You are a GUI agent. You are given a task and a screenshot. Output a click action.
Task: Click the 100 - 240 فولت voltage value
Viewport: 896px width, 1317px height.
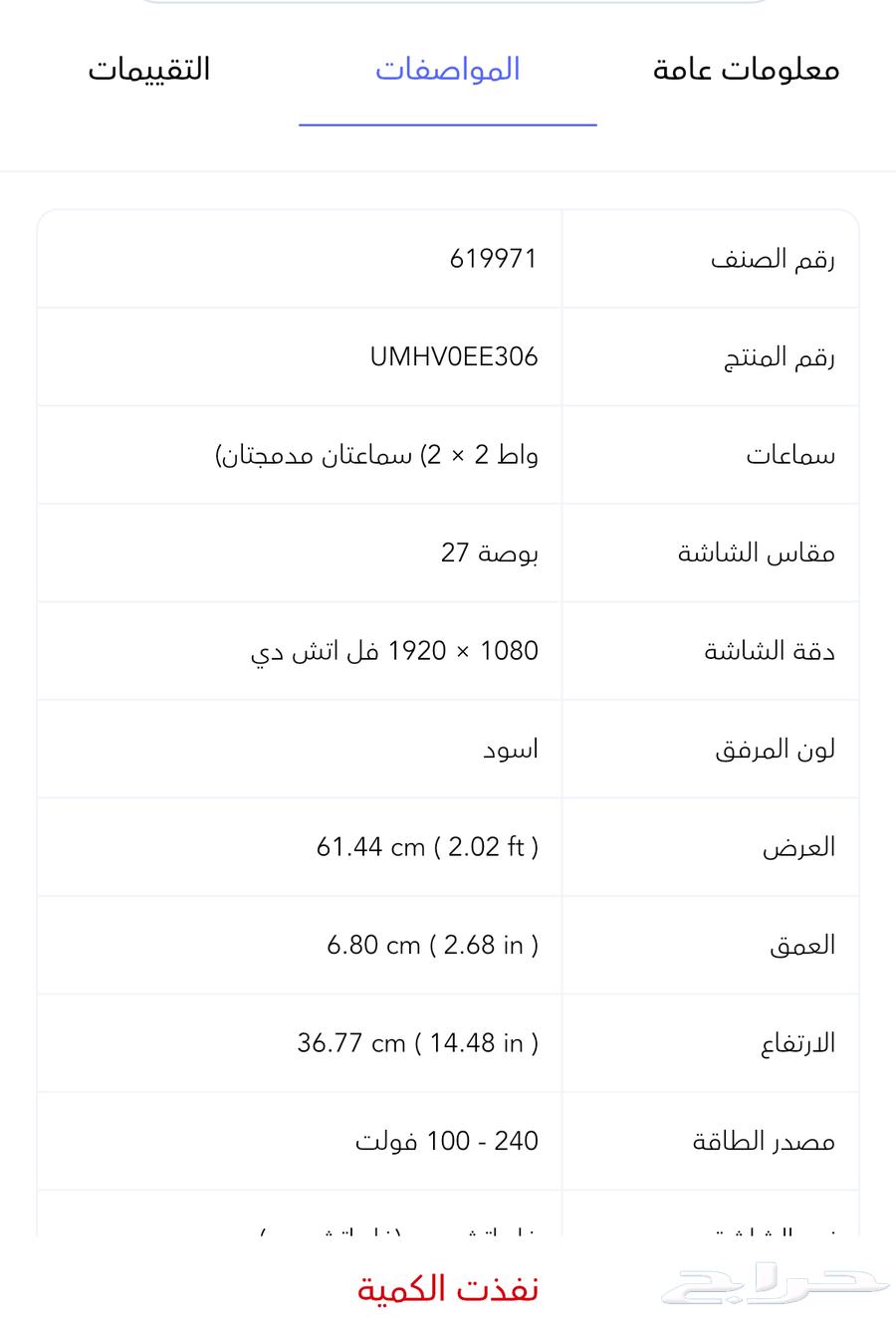(x=446, y=1141)
